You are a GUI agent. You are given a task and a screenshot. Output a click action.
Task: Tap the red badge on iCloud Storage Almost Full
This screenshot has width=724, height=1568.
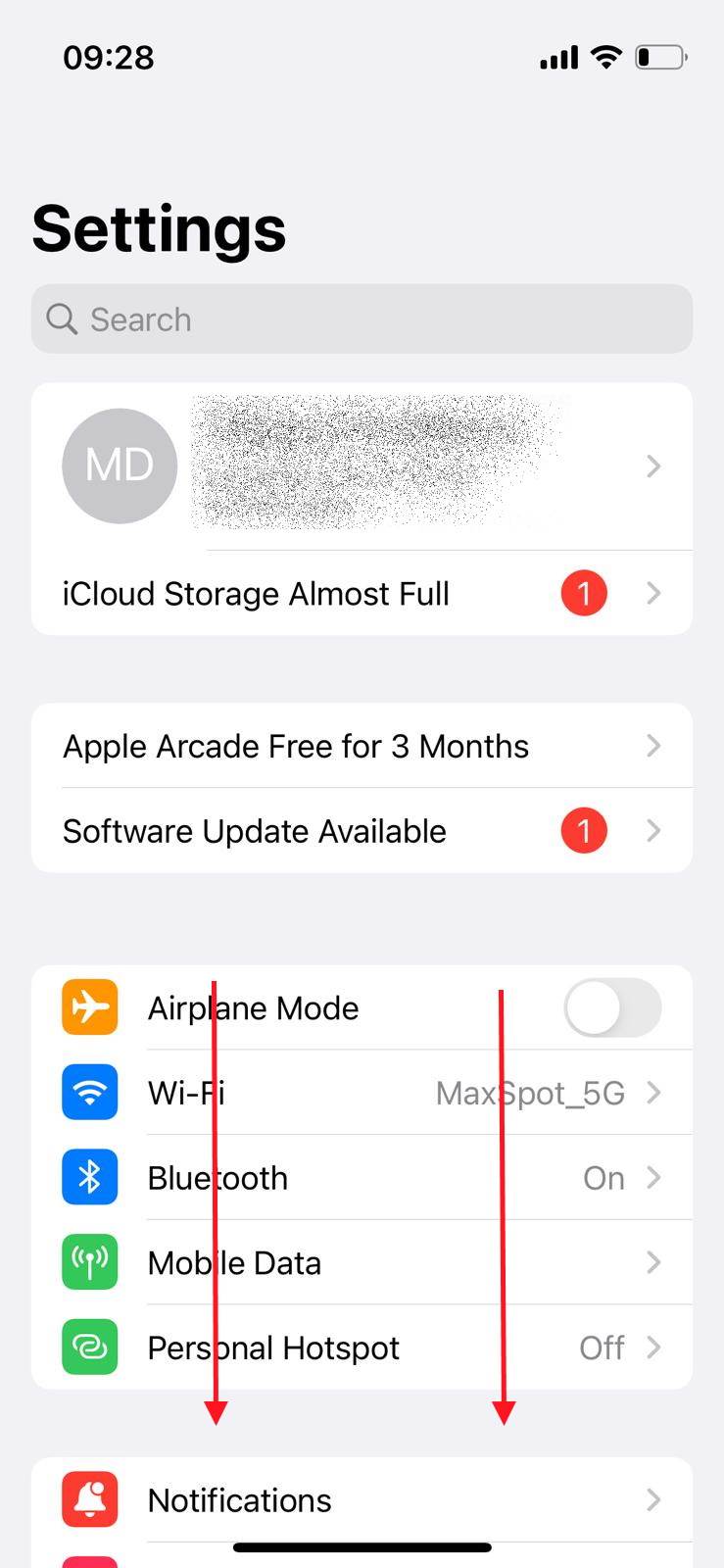click(x=584, y=593)
